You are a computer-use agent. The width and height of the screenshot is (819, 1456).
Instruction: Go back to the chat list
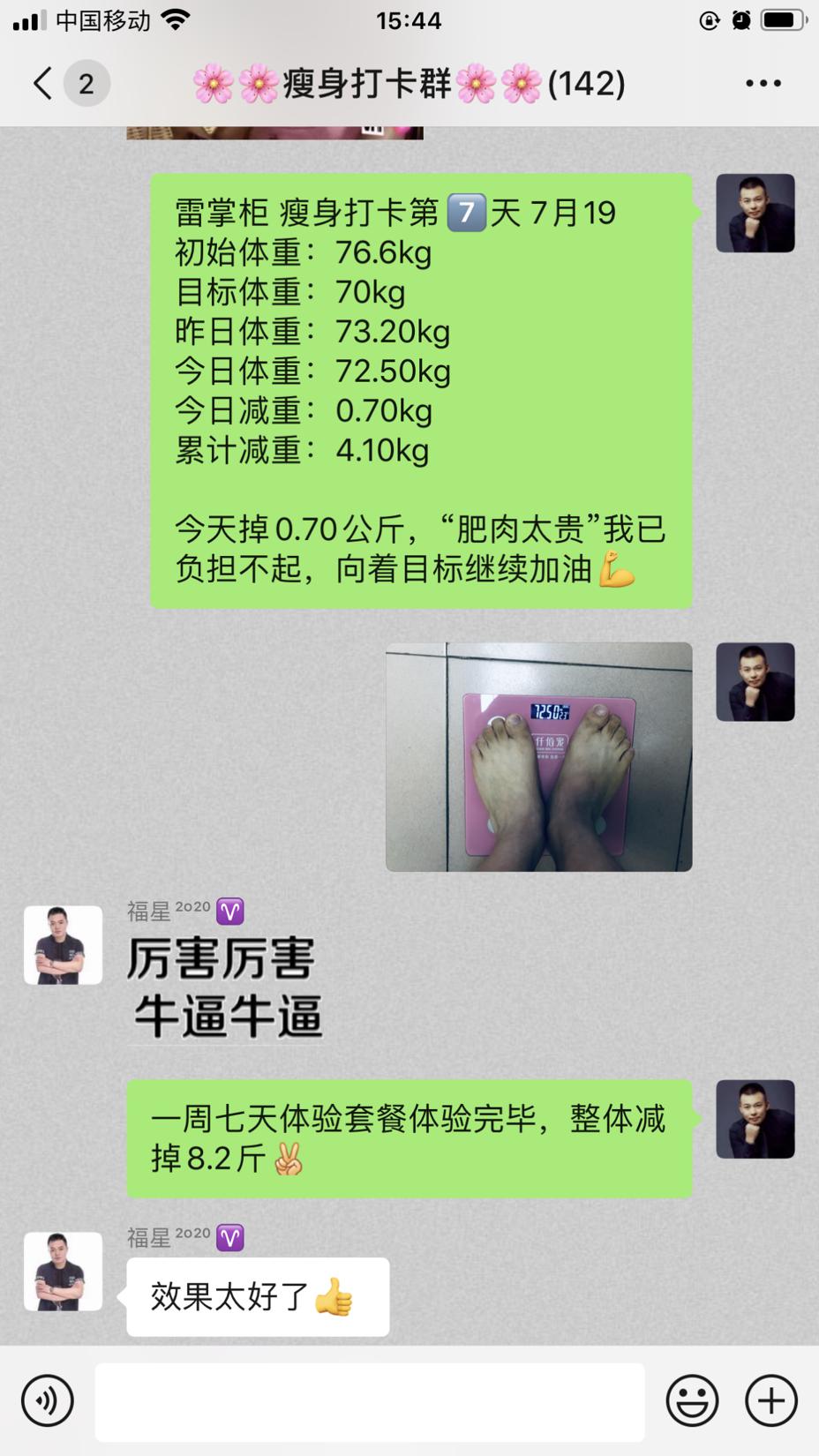coord(42,83)
